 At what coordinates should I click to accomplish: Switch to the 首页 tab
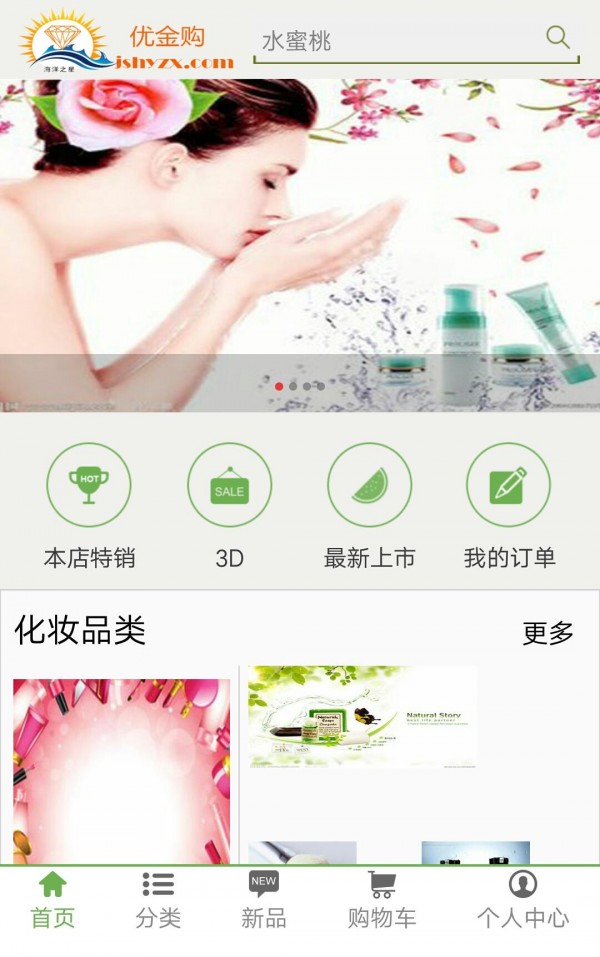52,900
